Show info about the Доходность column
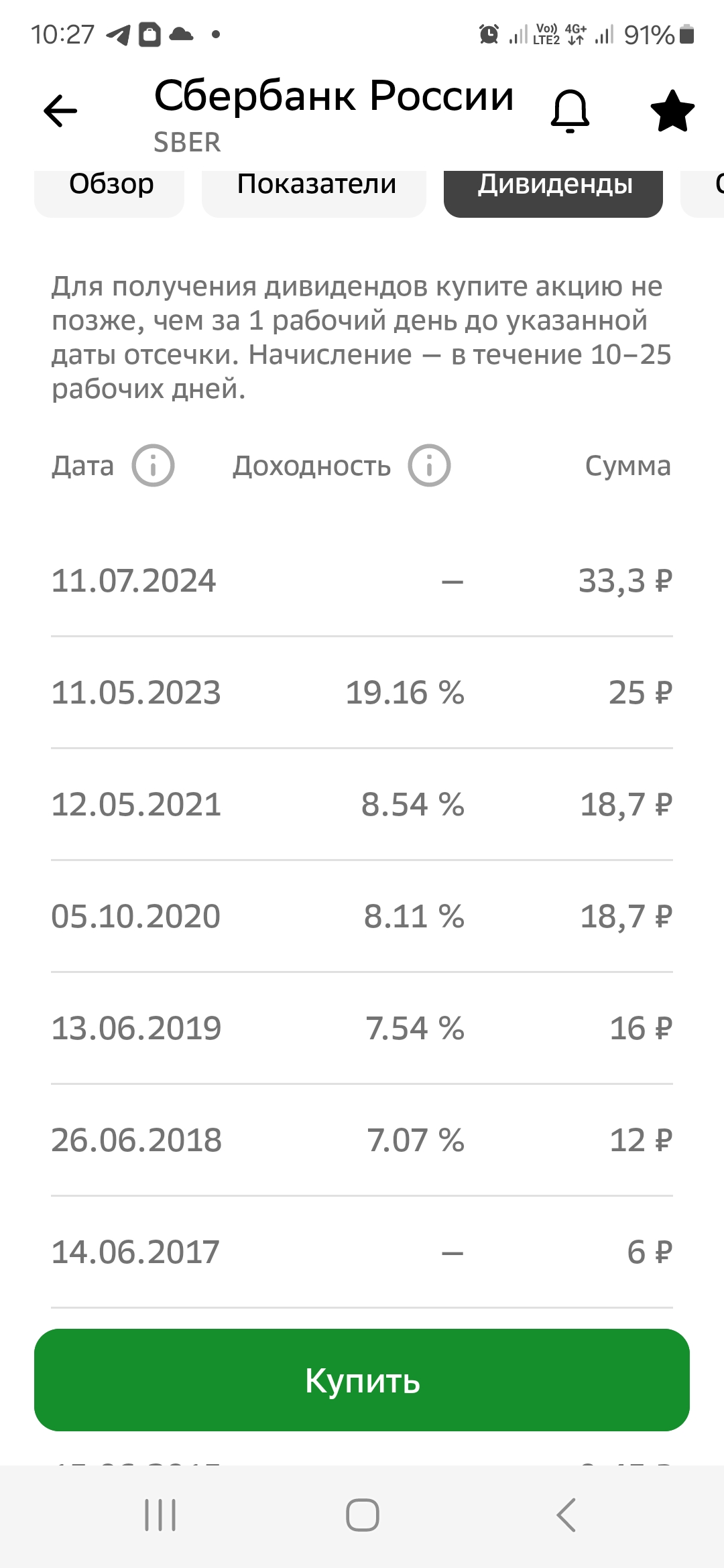Screen dimensions: 724x1568 (x=430, y=466)
